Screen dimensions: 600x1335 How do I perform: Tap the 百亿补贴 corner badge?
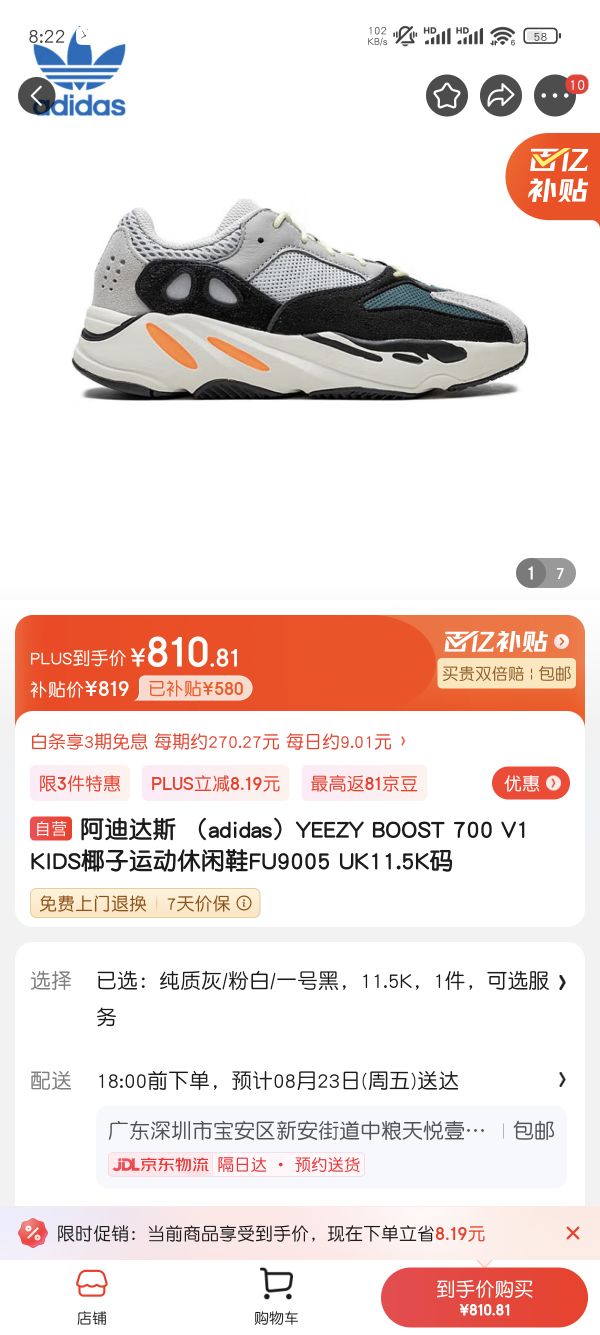point(552,177)
